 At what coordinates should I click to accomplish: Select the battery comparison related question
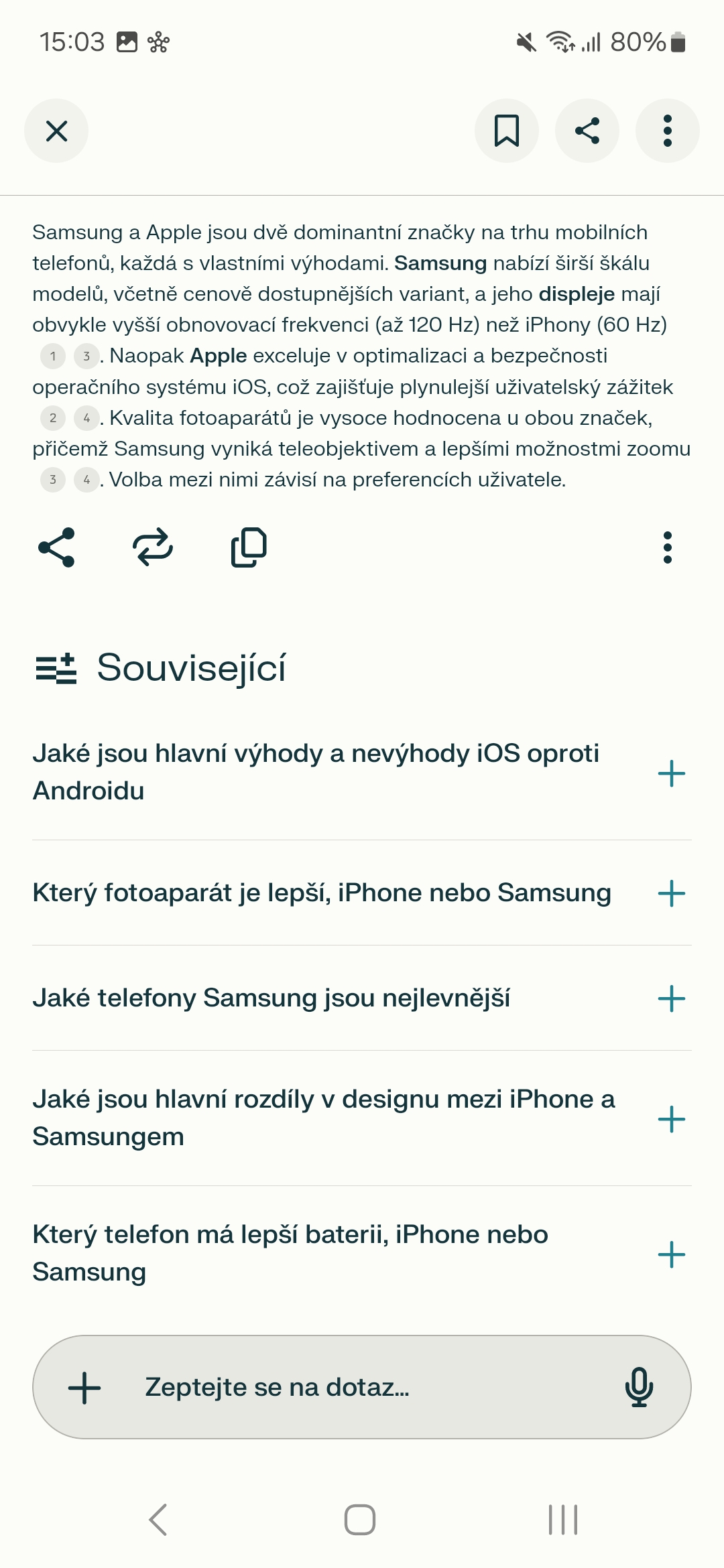pyautogui.click(x=290, y=1253)
